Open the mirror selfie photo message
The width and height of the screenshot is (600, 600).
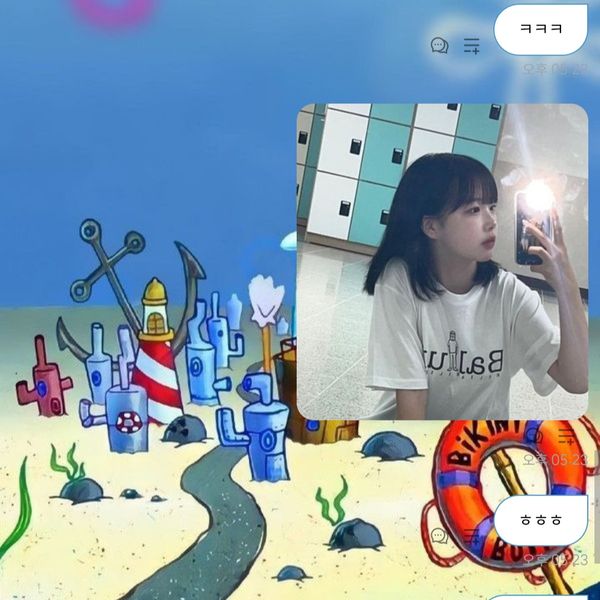click(441, 261)
